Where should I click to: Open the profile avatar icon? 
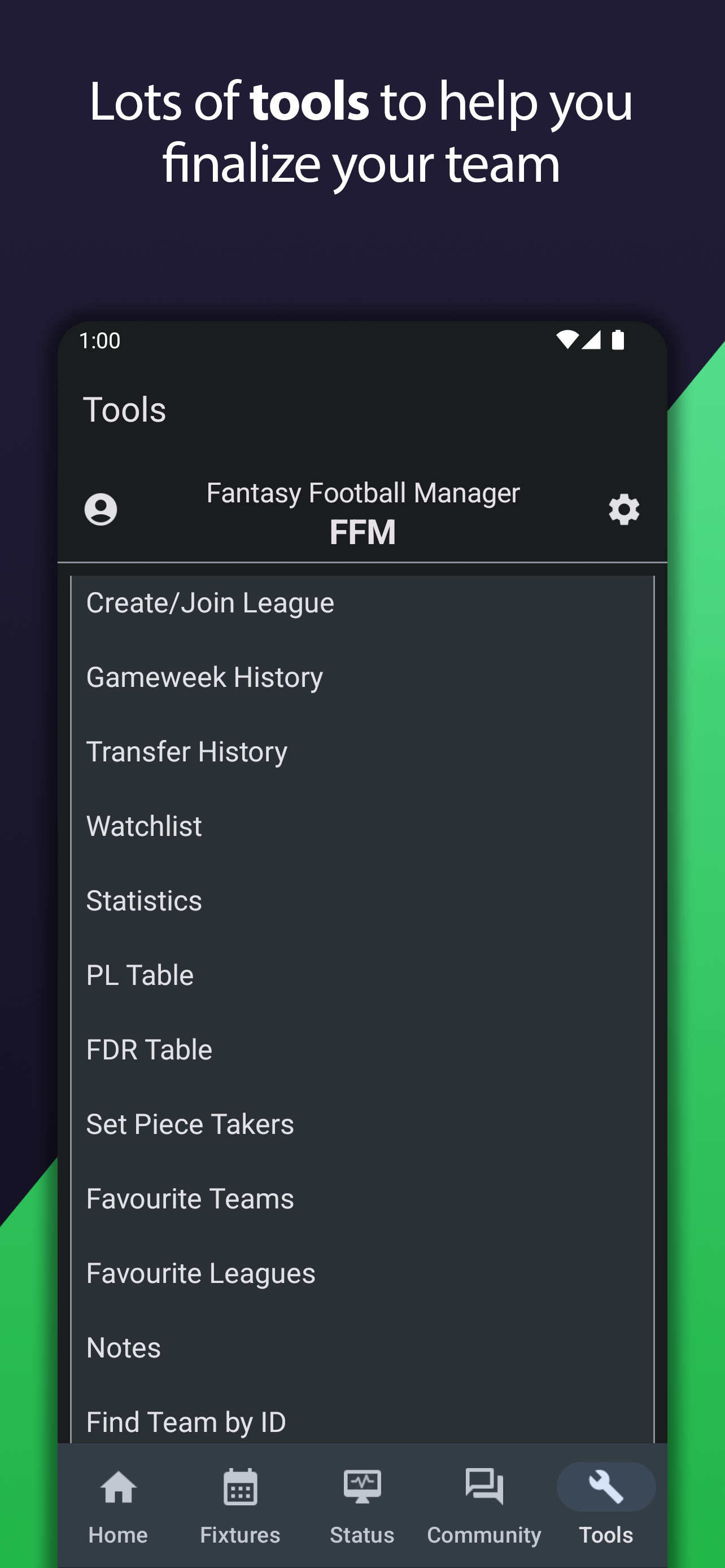[x=100, y=510]
